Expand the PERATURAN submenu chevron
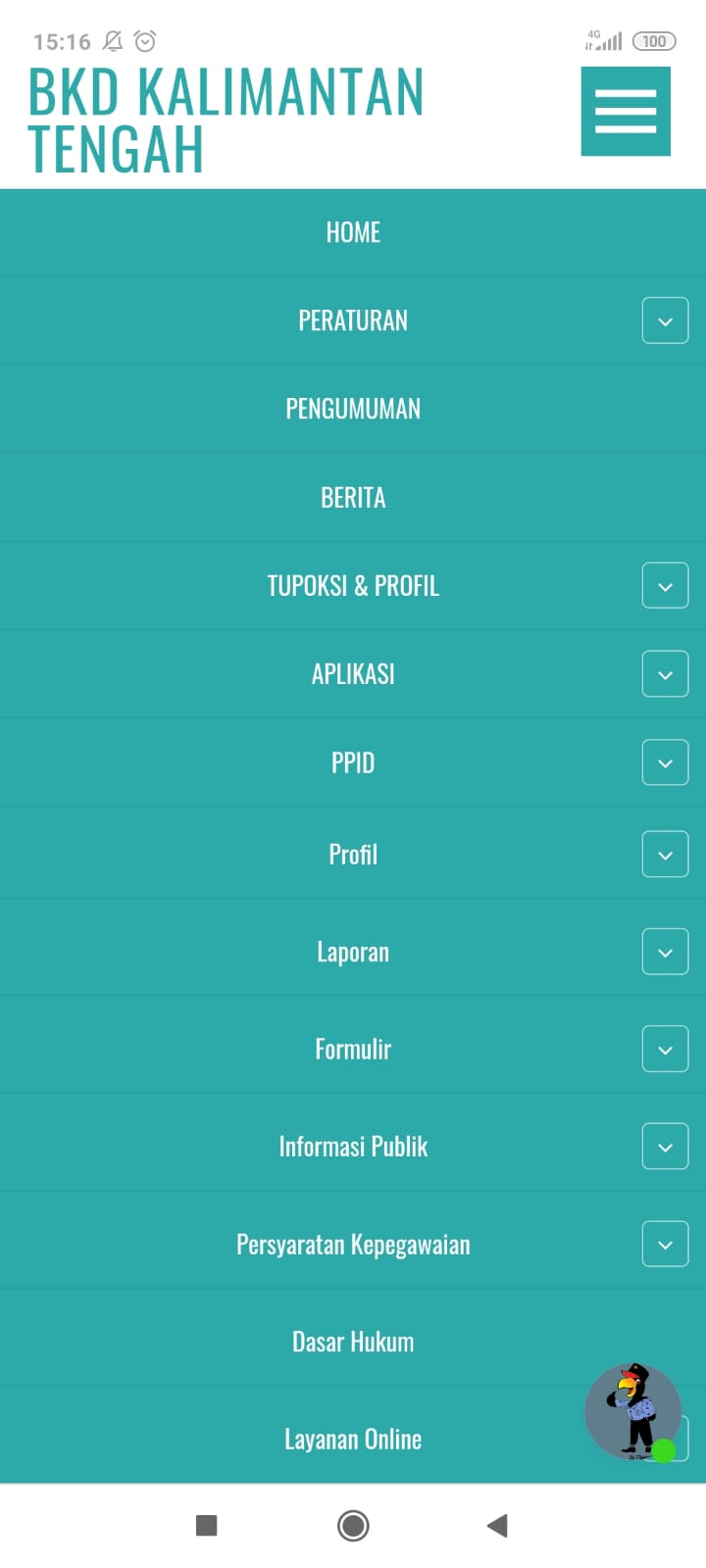The height and width of the screenshot is (1568, 706). click(665, 320)
